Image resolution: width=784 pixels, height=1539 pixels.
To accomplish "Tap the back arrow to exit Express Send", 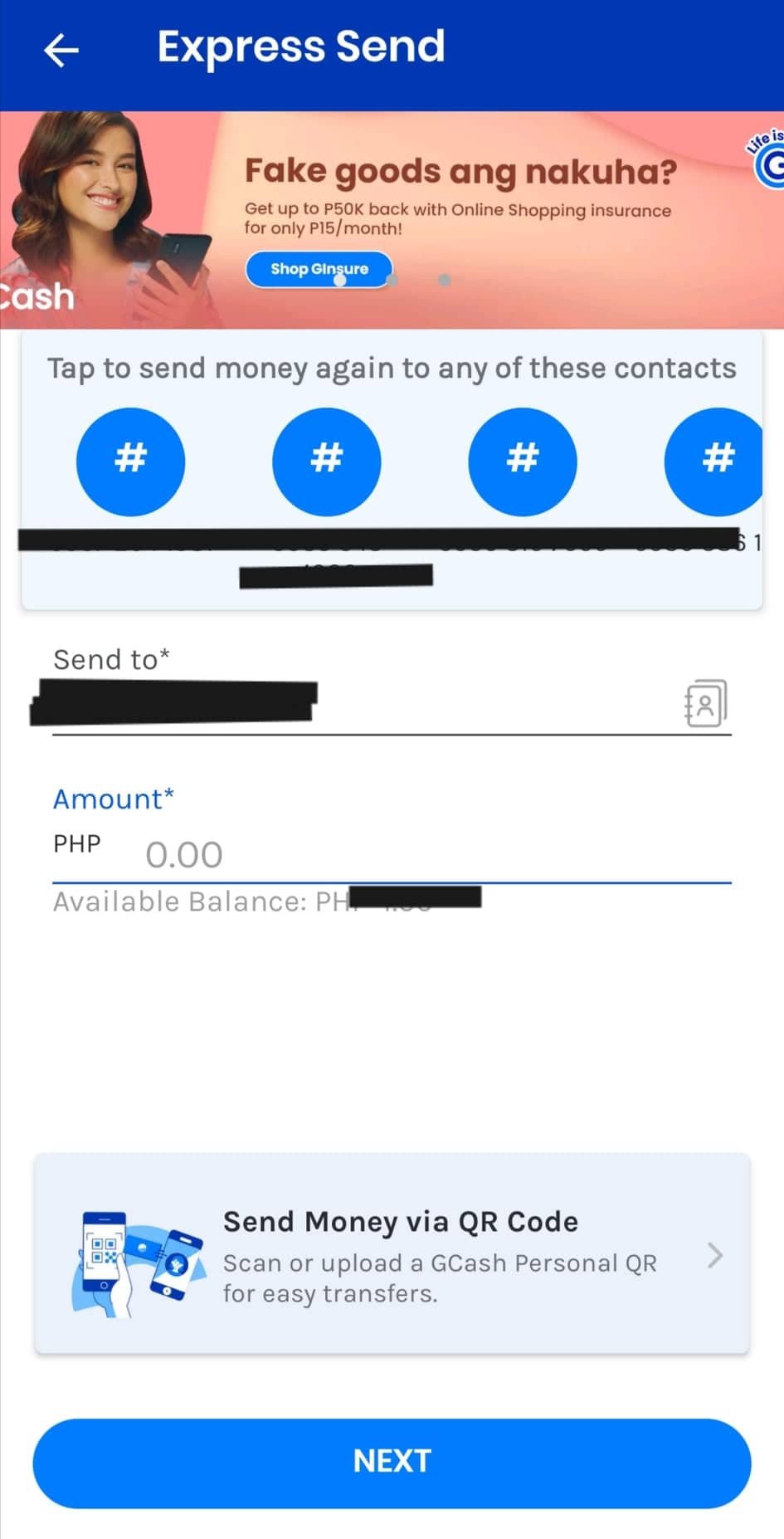I will [x=61, y=50].
